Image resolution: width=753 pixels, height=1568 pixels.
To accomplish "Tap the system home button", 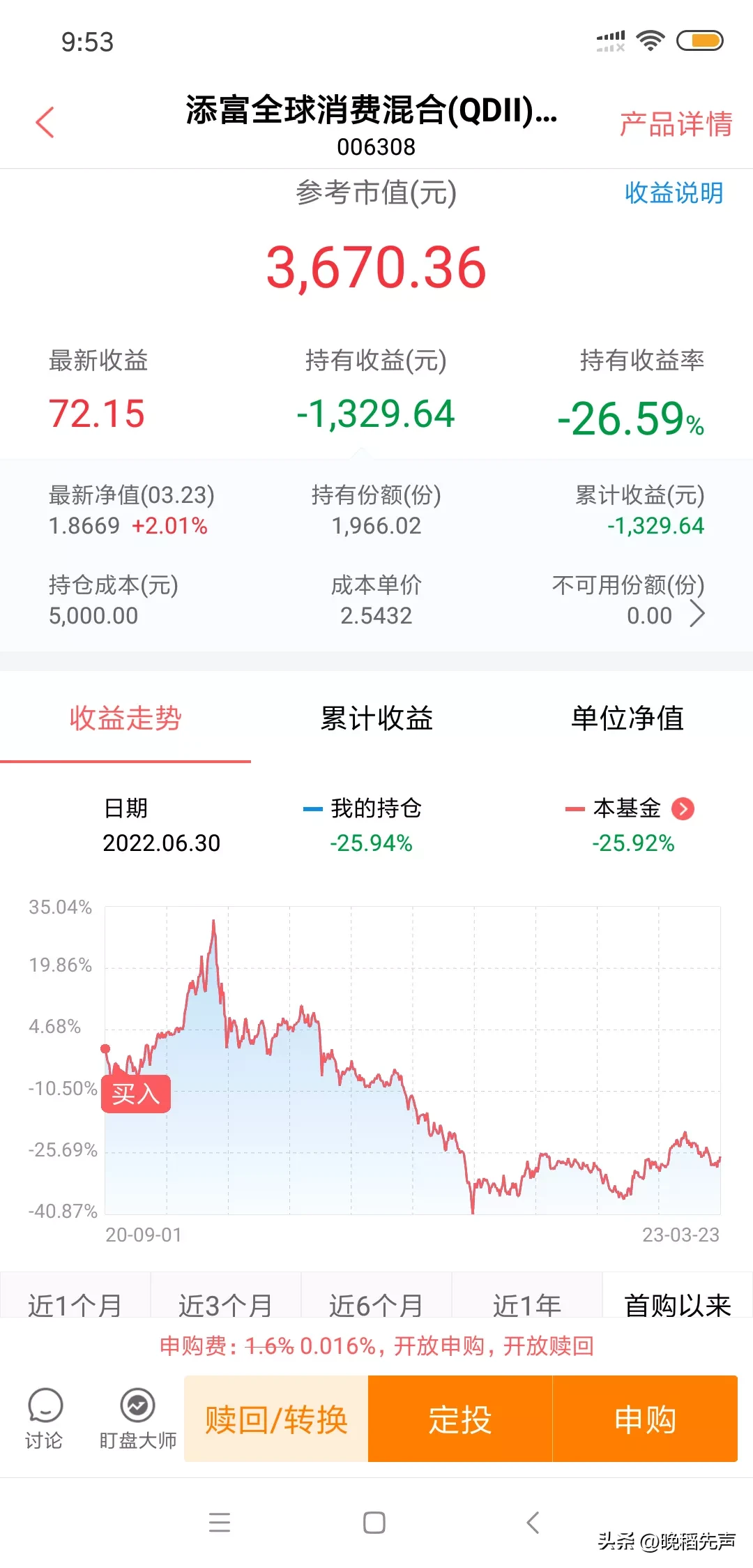I will [x=374, y=1523].
